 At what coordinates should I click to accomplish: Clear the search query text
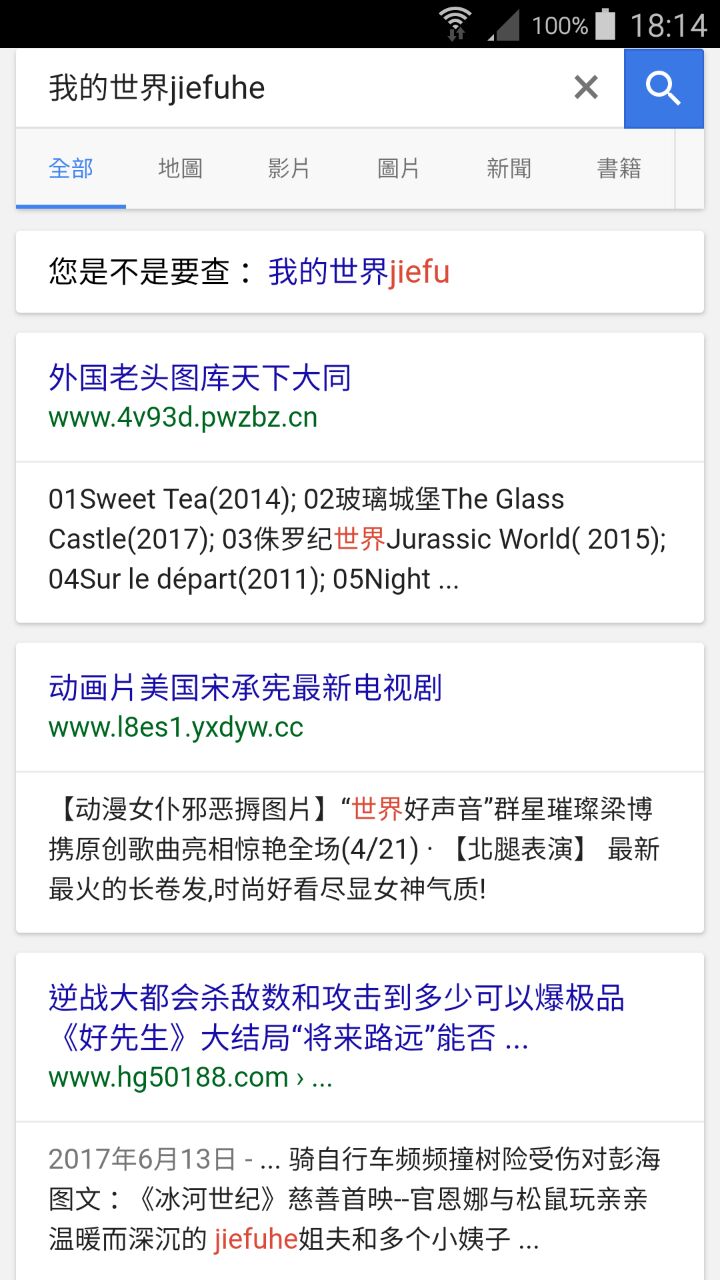coord(586,88)
